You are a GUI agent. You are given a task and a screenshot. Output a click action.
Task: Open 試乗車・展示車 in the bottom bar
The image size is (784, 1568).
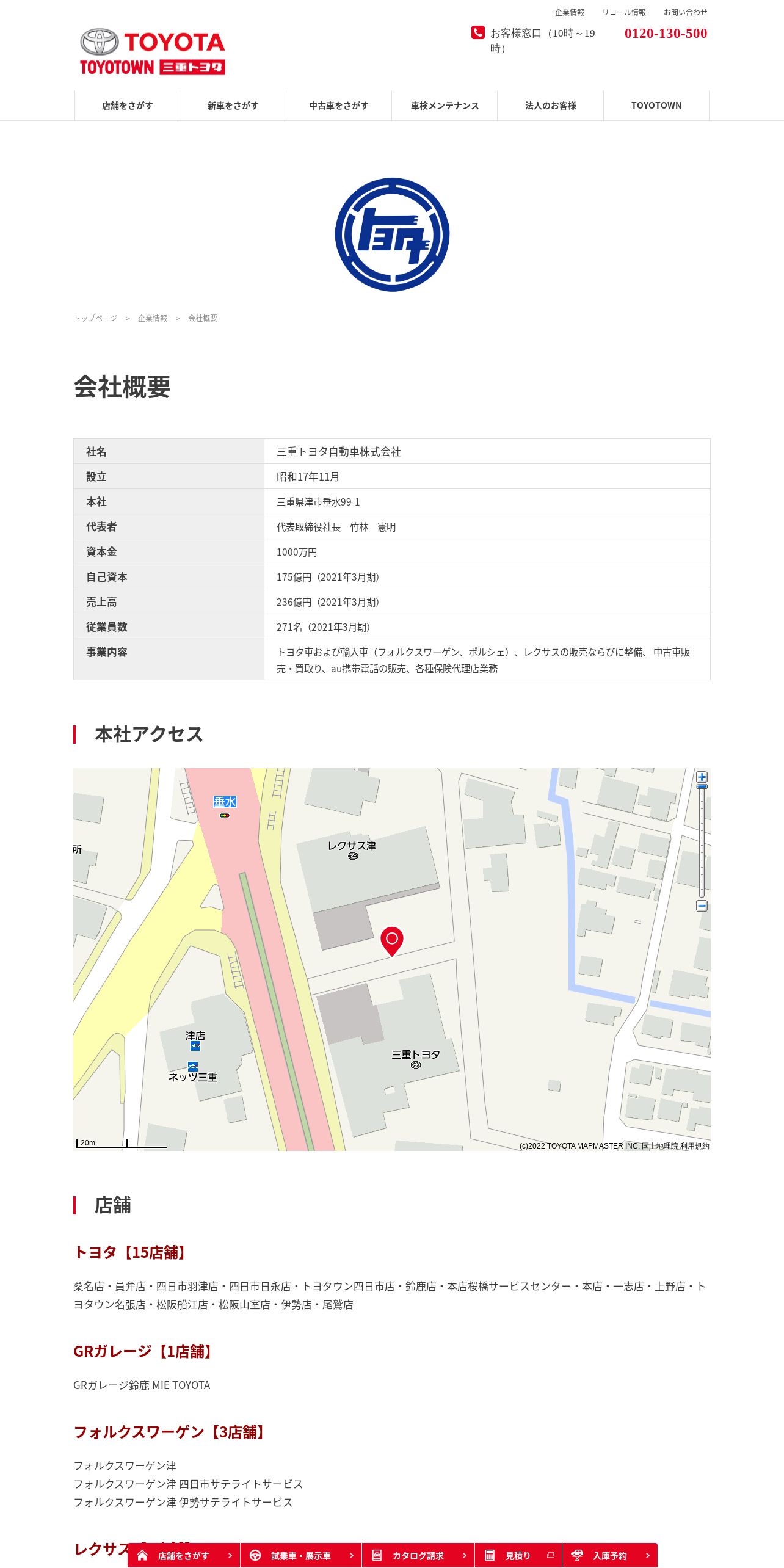tap(300, 1555)
